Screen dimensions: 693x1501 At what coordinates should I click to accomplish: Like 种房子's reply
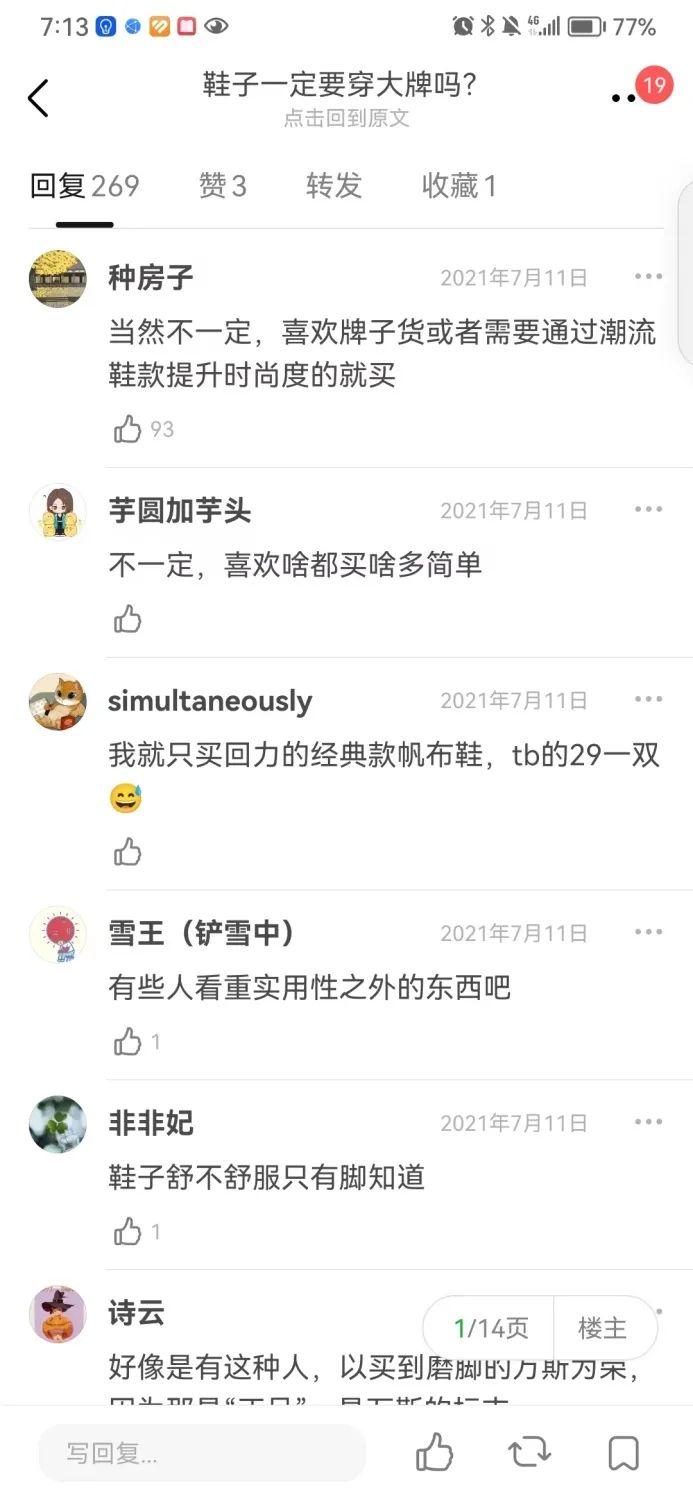tap(128, 430)
